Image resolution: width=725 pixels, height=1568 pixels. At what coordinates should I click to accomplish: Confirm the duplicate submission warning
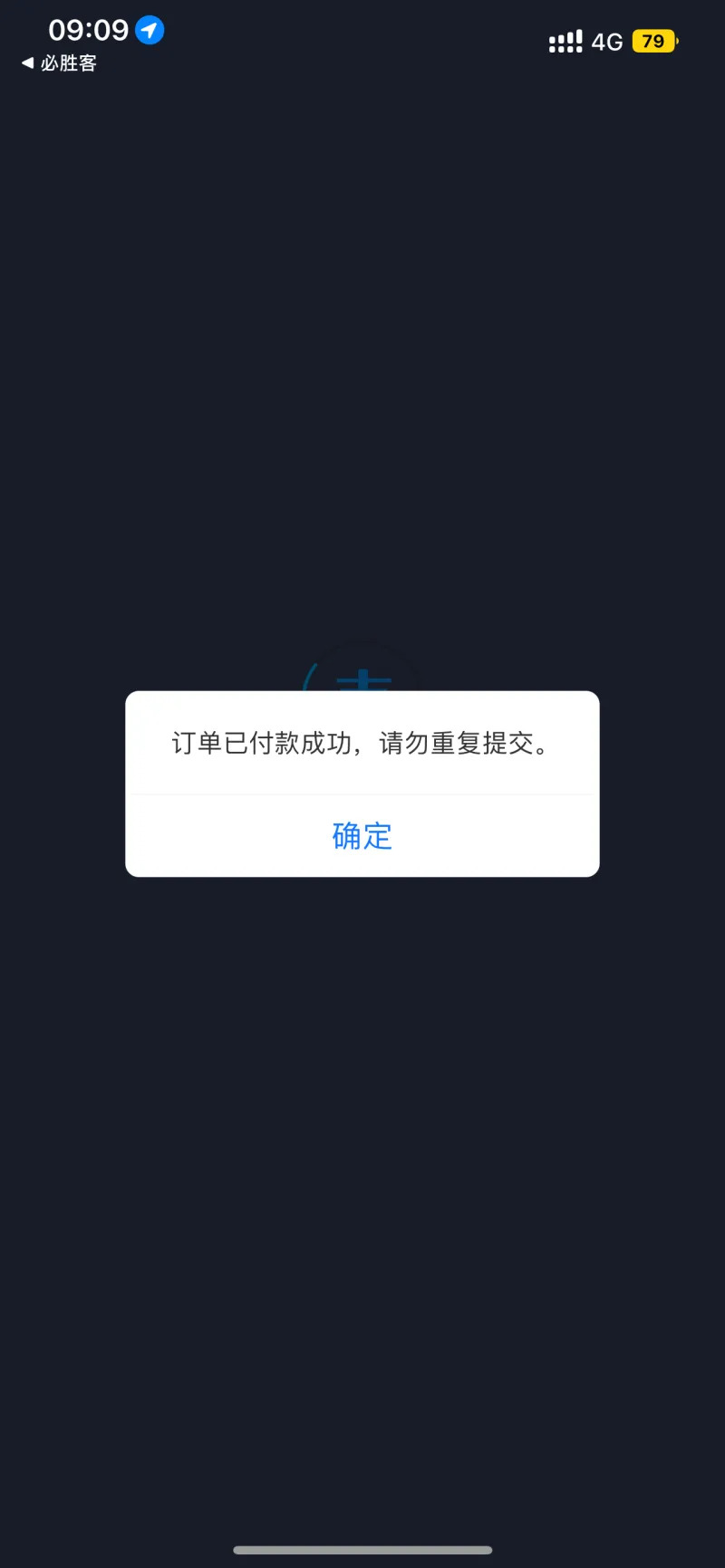tap(362, 835)
